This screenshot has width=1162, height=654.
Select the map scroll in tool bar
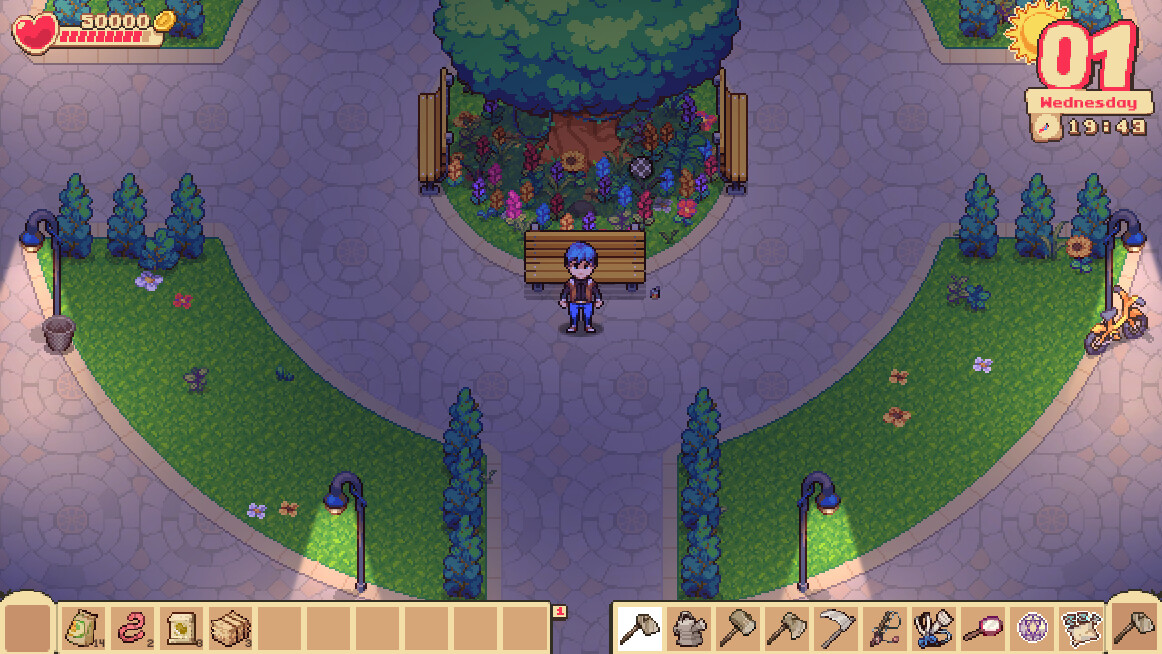click(x=1080, y=628)
